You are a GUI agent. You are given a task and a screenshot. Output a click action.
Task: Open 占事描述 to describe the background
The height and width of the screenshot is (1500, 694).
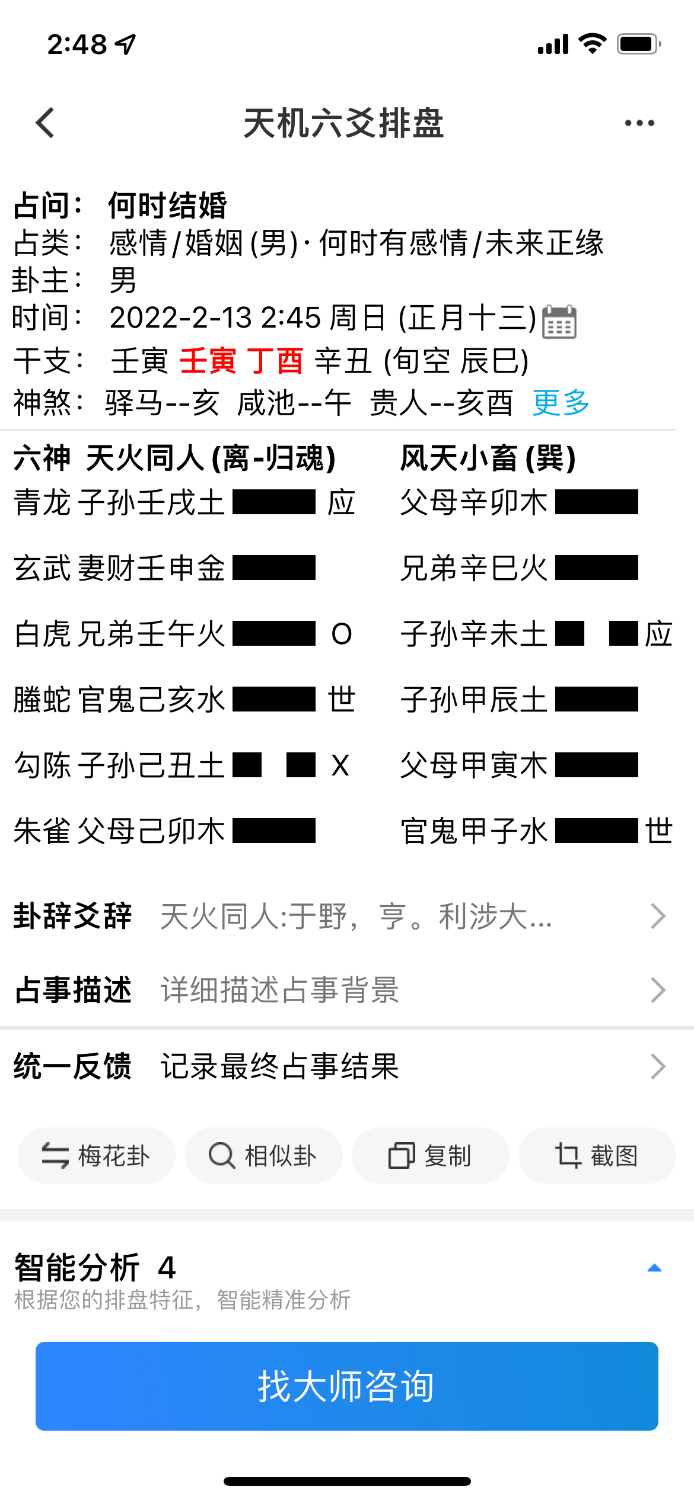[347, 990]
